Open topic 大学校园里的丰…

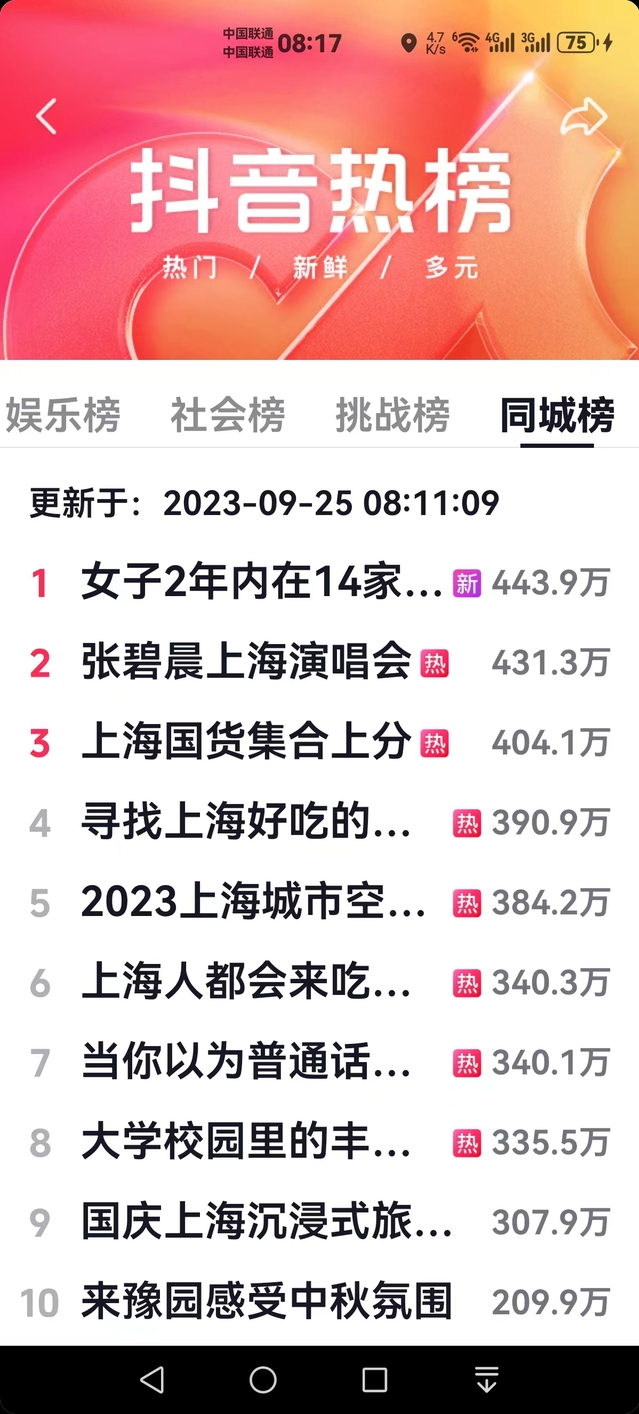(246, 1143)
